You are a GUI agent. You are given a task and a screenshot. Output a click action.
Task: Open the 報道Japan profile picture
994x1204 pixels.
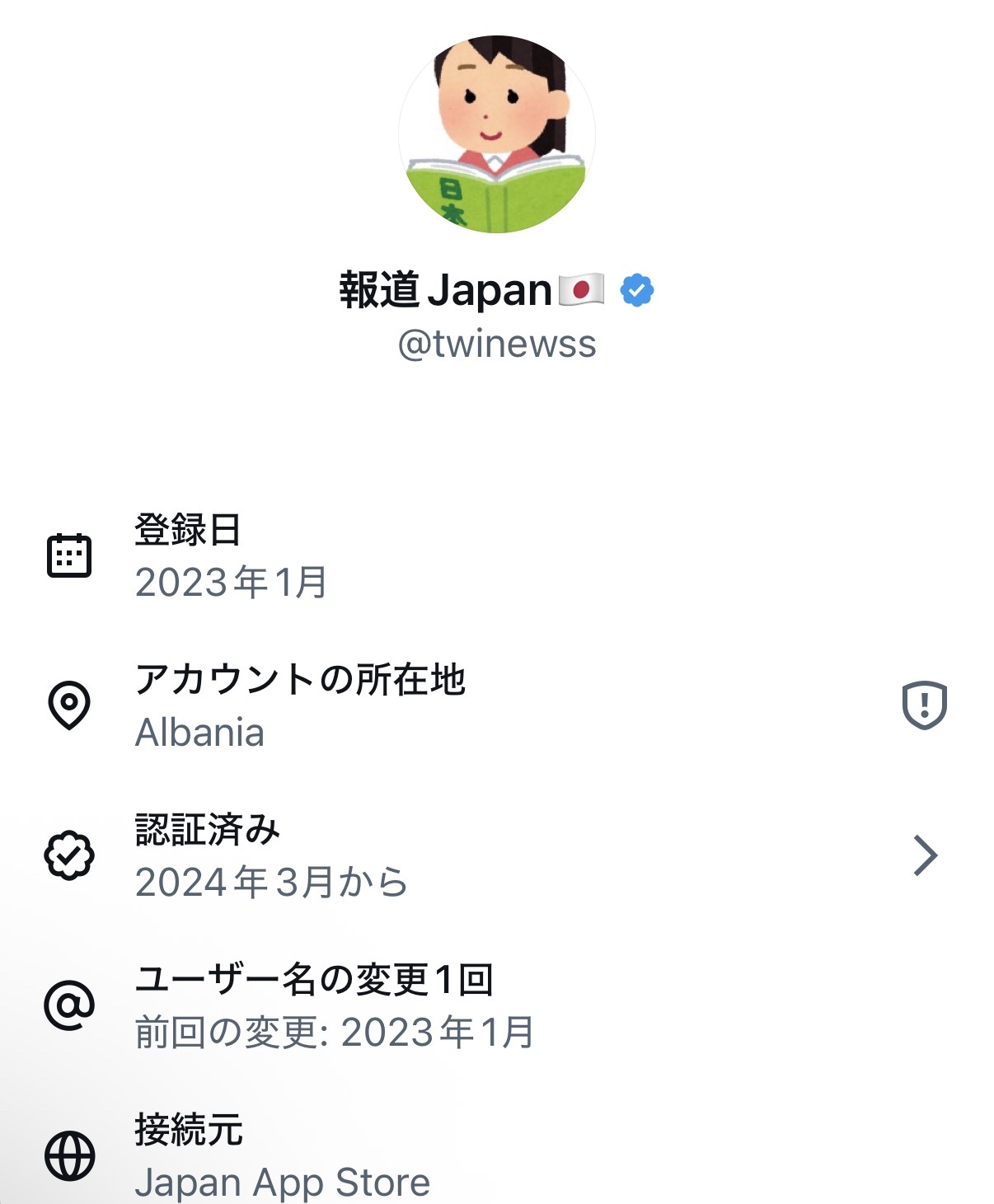coord(497,134)
